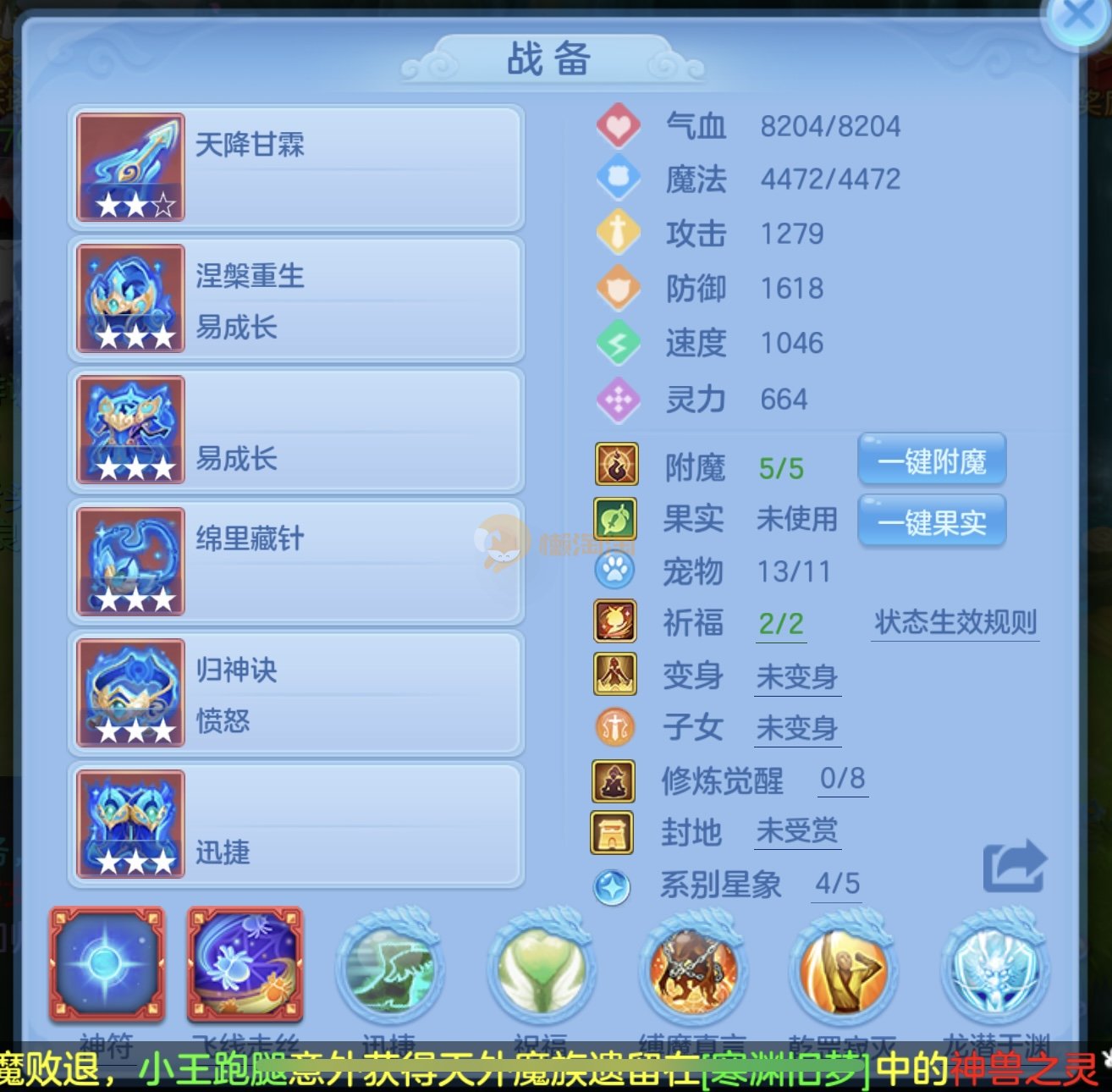
Task: Open the 天降甘霖 equipment card
Action: click(x=296, y=167)
